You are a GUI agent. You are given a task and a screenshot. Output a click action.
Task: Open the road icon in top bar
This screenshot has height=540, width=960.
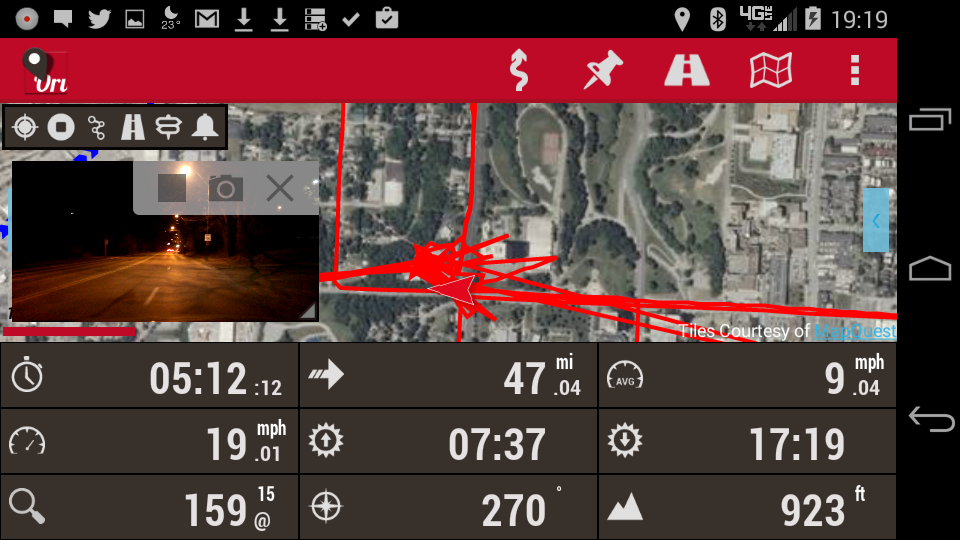[687, 70]
